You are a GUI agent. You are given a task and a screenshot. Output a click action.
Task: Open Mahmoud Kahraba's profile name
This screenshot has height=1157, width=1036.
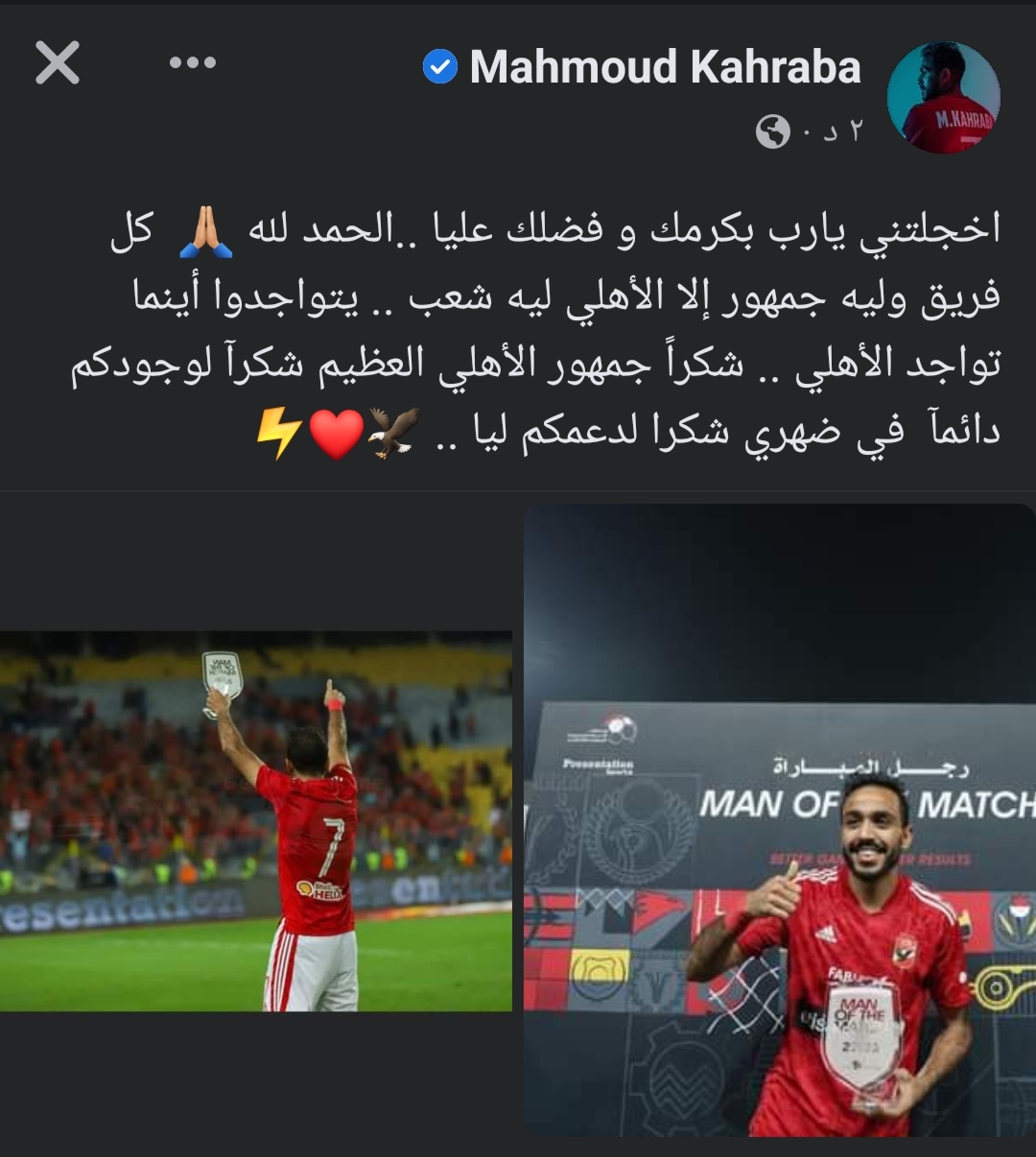tap(665, 67)
